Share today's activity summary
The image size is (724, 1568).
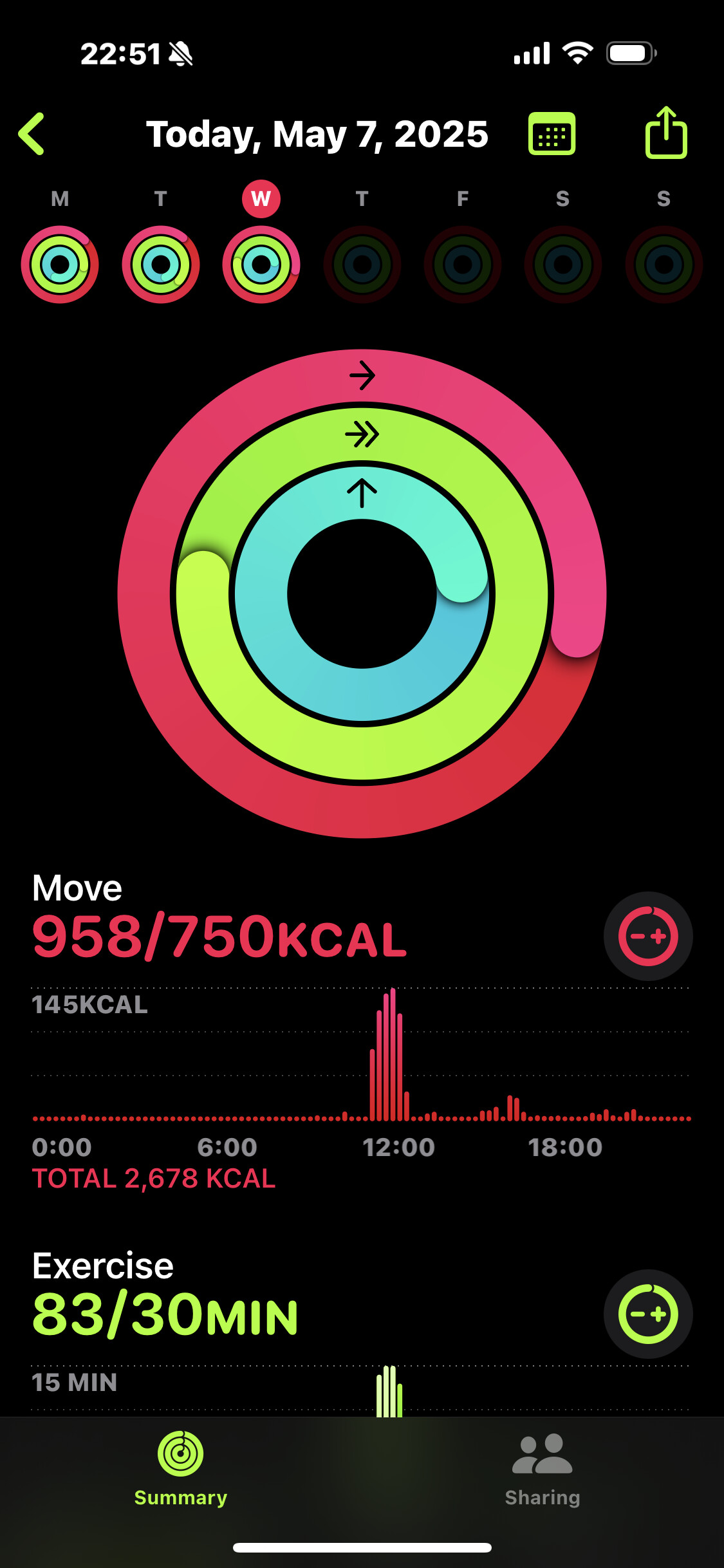666,133
